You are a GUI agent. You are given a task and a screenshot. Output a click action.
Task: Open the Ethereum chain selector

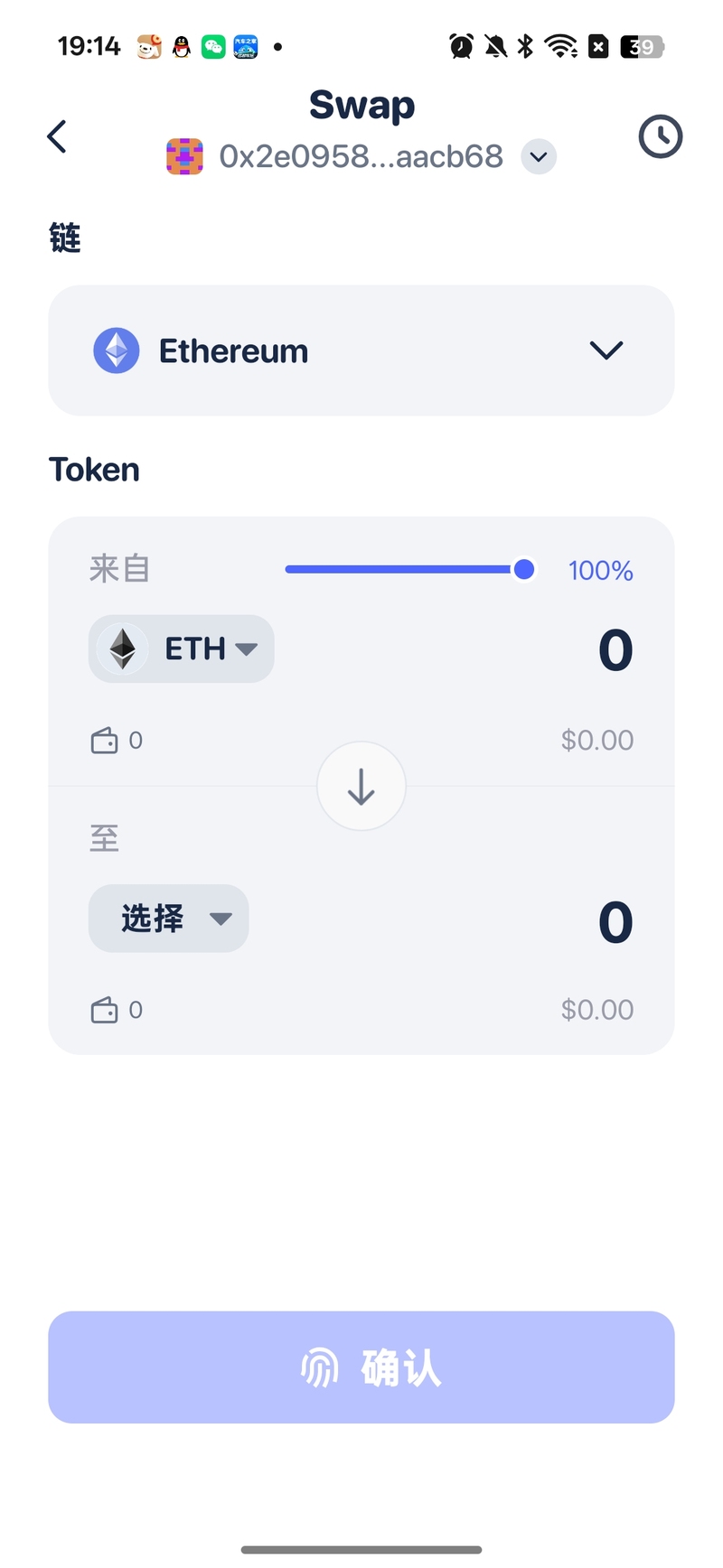[x=361, y=350]
